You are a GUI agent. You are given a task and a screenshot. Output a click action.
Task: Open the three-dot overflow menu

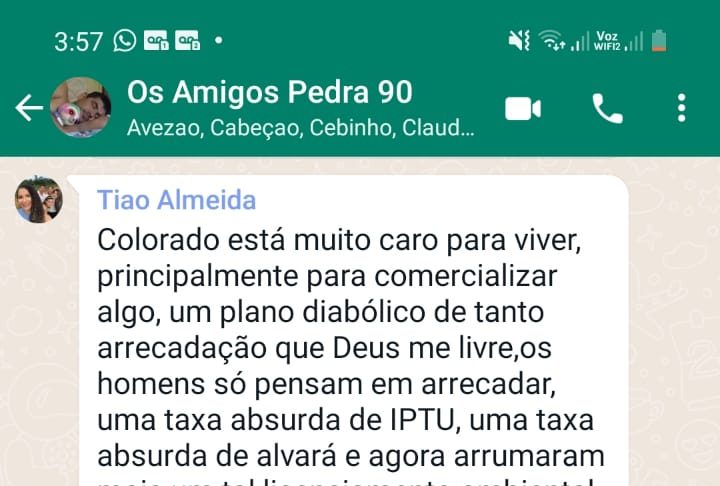(x=682, y=108)
